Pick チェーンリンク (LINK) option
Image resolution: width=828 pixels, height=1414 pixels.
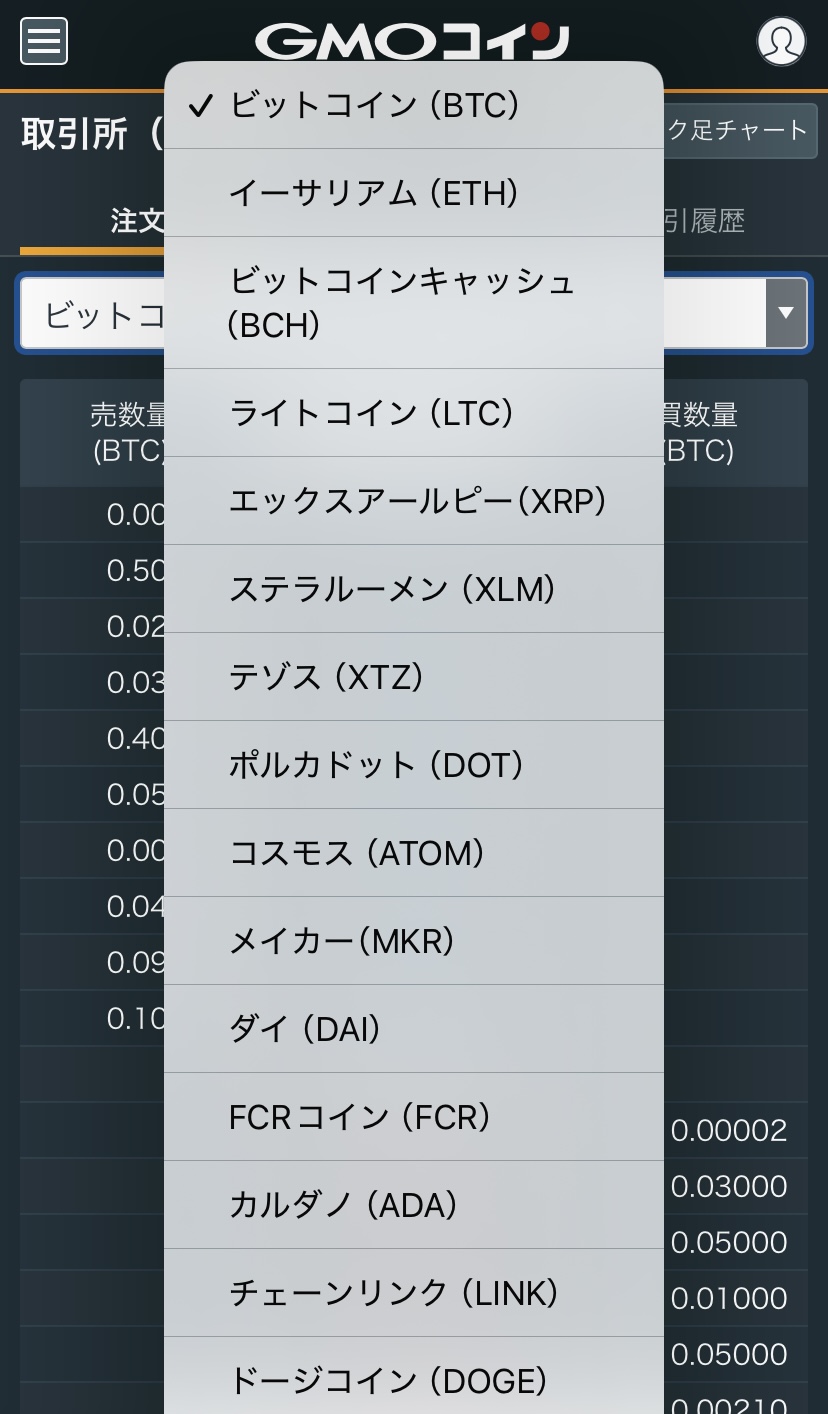(x=413, y=1293)
